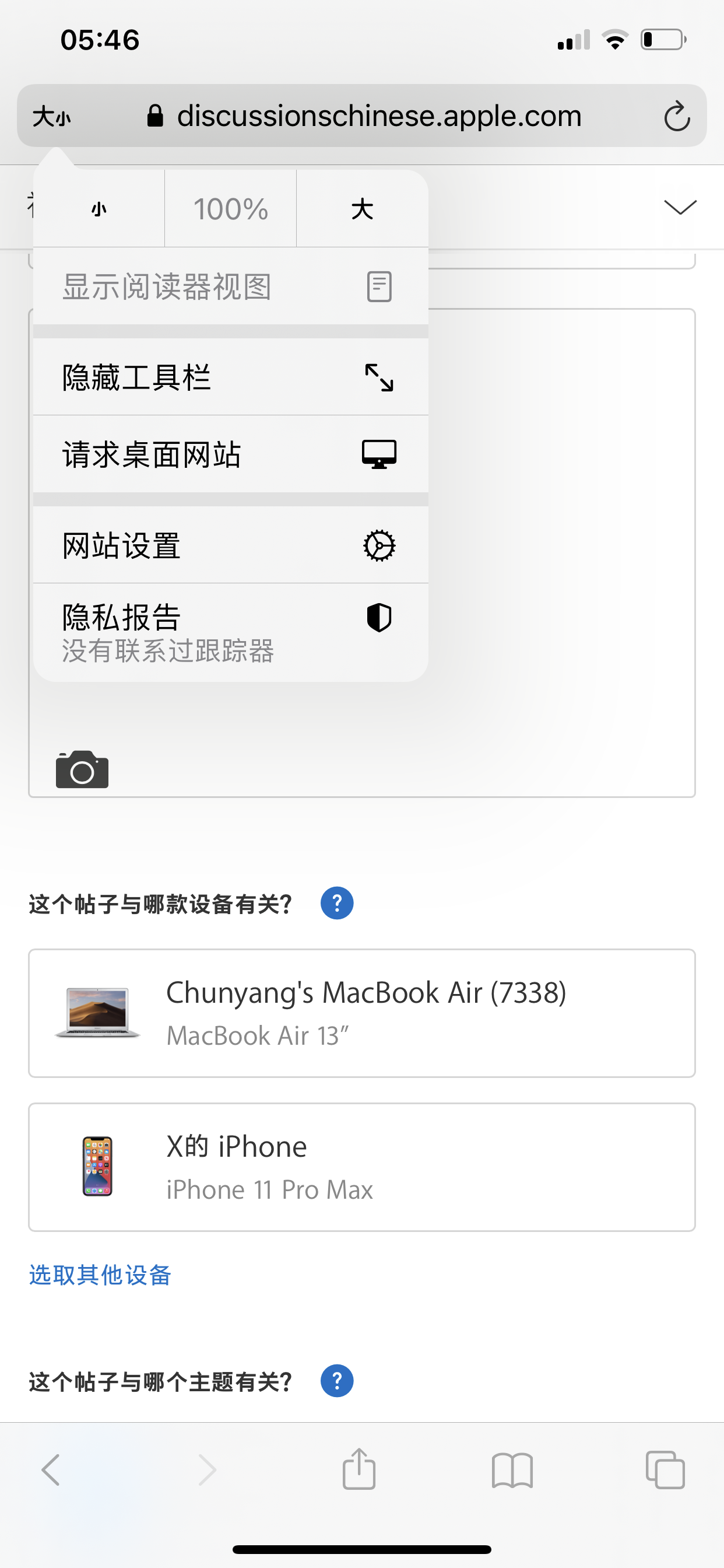Viewport: 724px width, 1568px height.
Task: Tap the 大小 text size button
Action: (52, 116)
